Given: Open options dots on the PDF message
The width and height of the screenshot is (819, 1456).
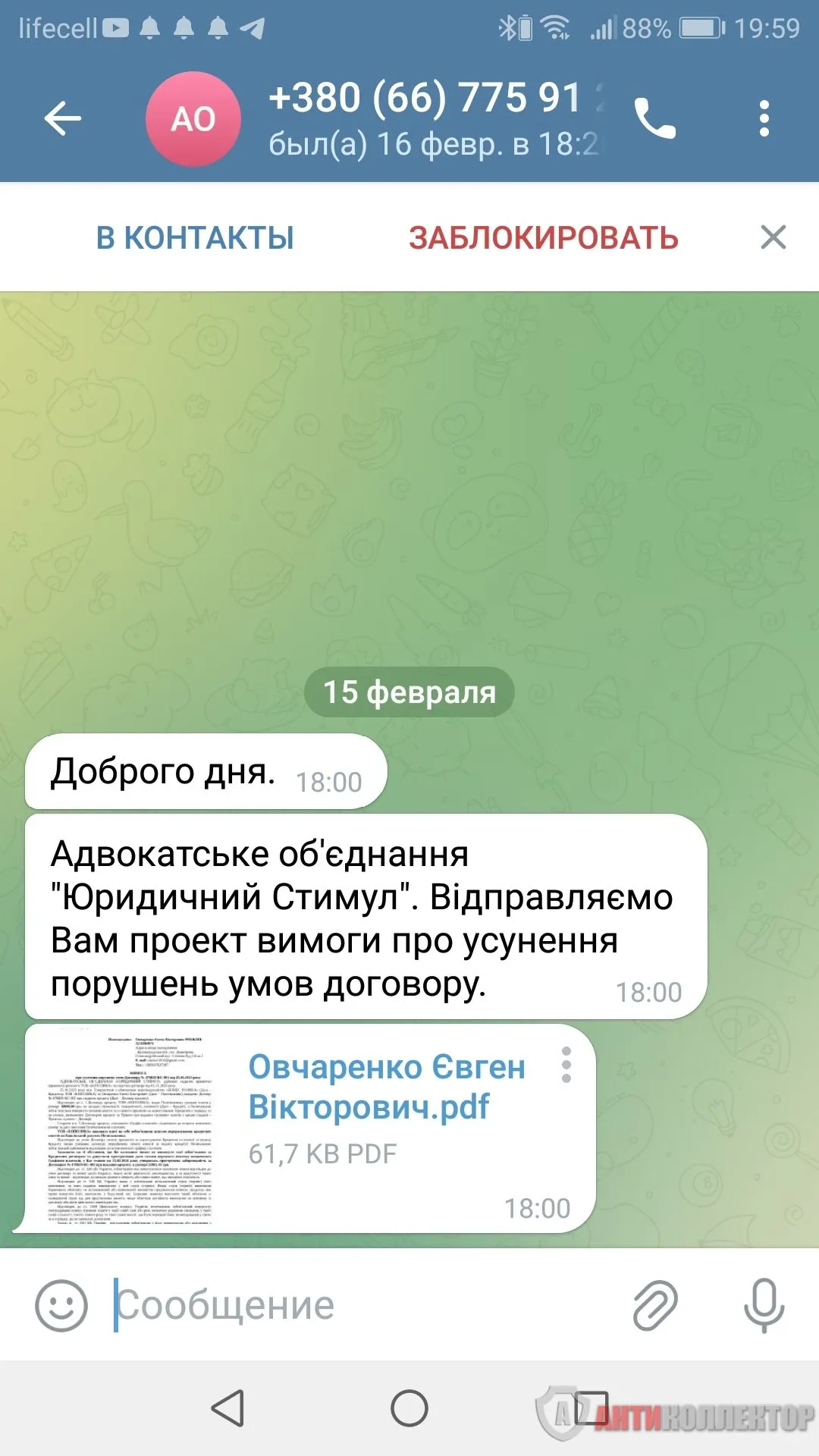Looking at the screenshot, I should click(566, 1065).
